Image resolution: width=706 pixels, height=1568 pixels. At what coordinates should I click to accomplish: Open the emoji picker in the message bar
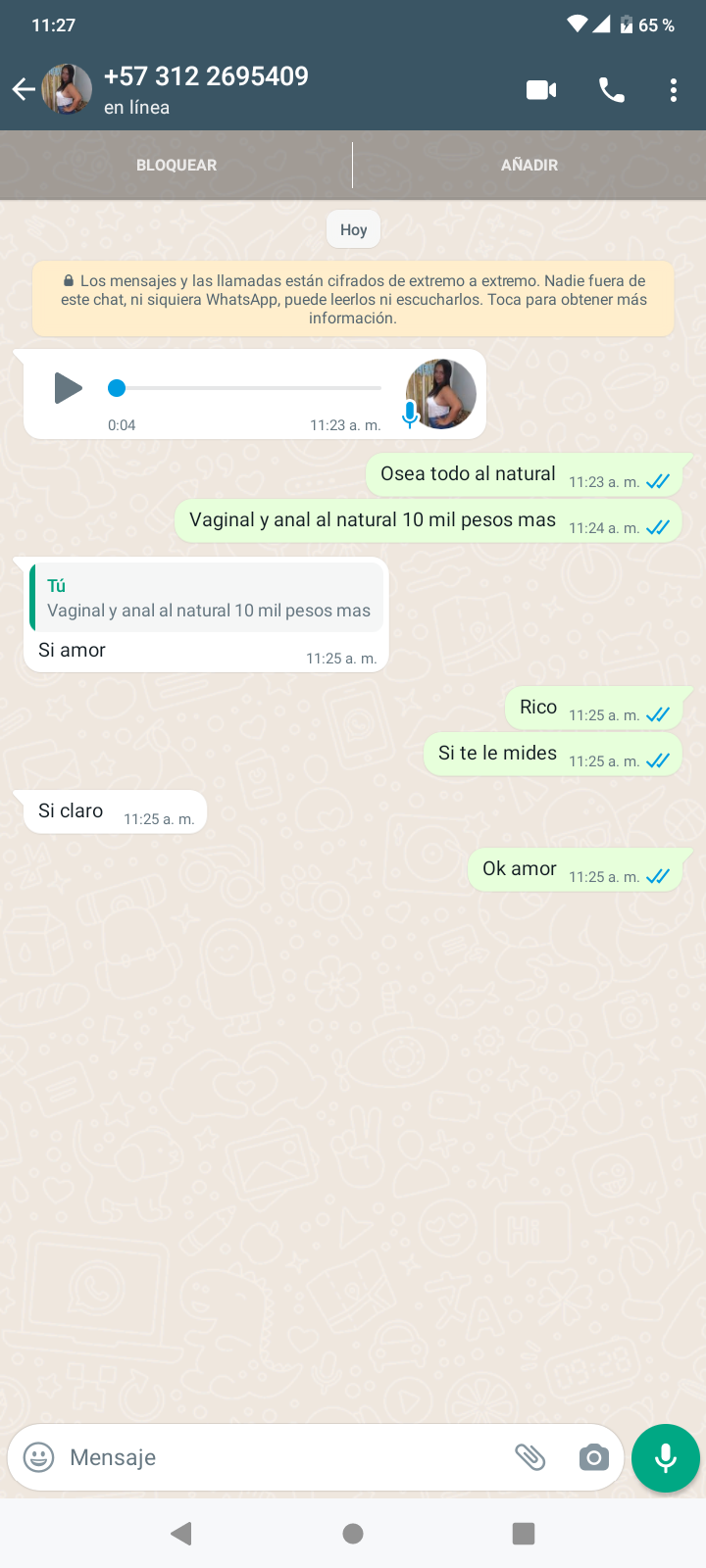tap(37, 1457)
